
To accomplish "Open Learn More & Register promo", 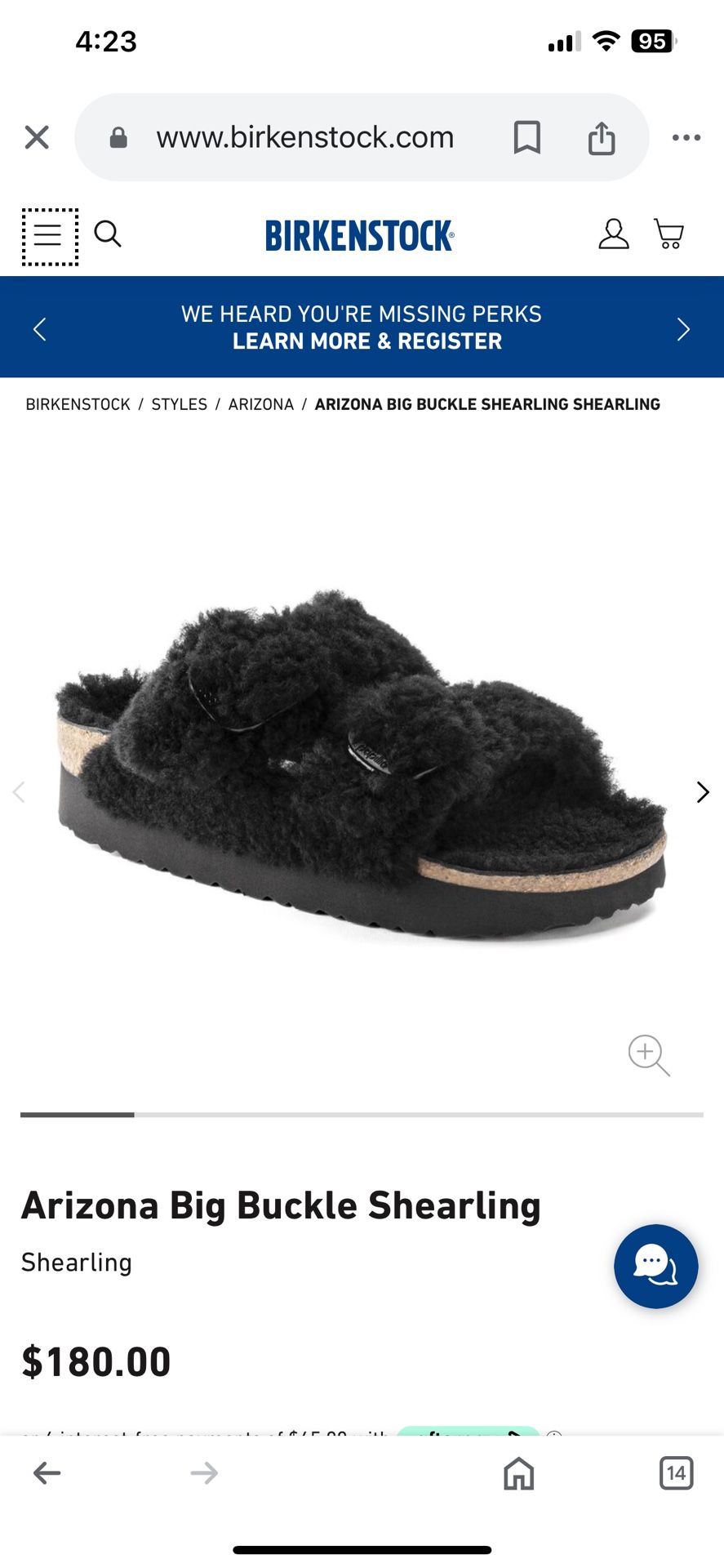I will (x=367, y=341).
